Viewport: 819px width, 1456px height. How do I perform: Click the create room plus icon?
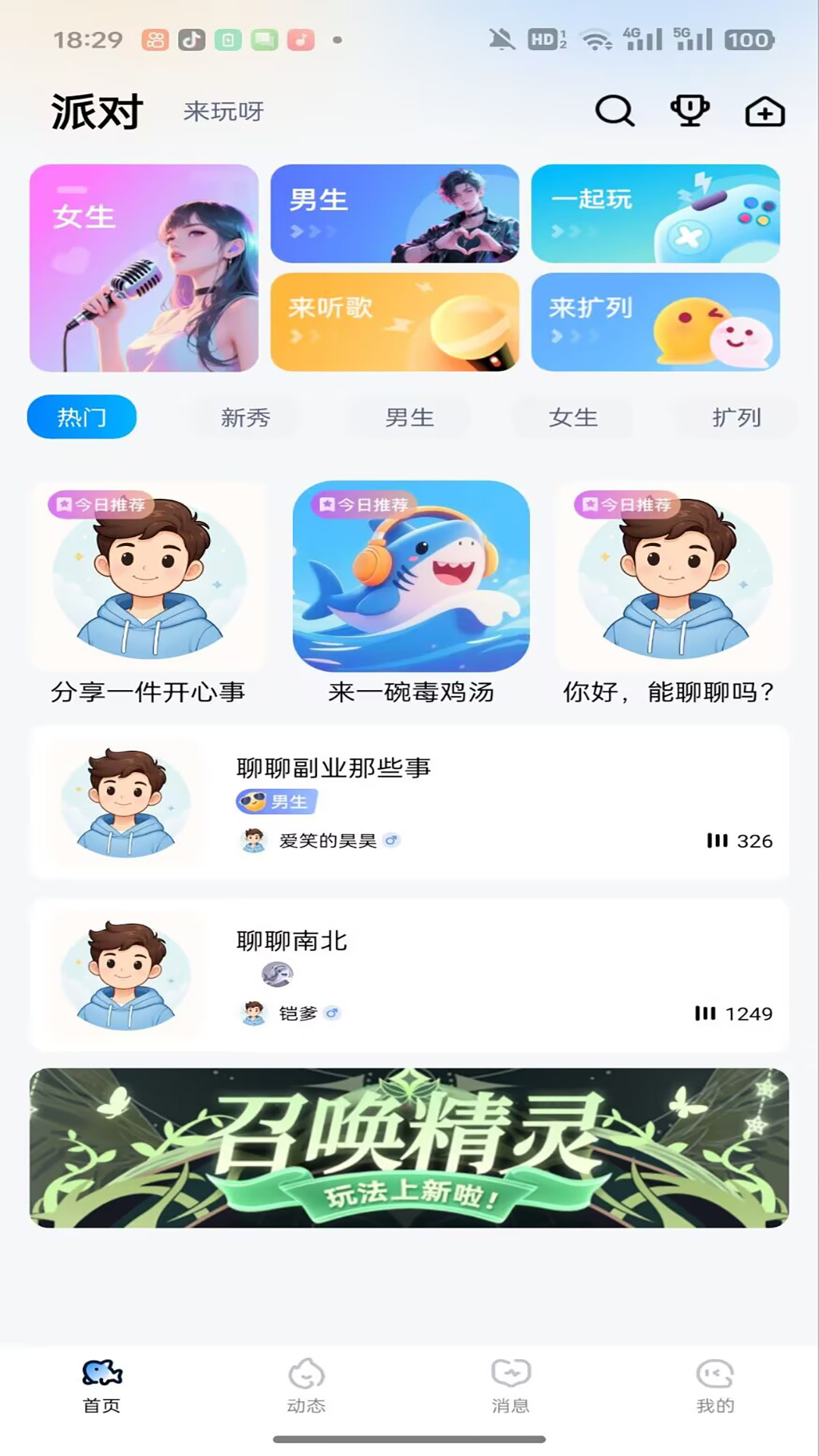click(766, 111)
